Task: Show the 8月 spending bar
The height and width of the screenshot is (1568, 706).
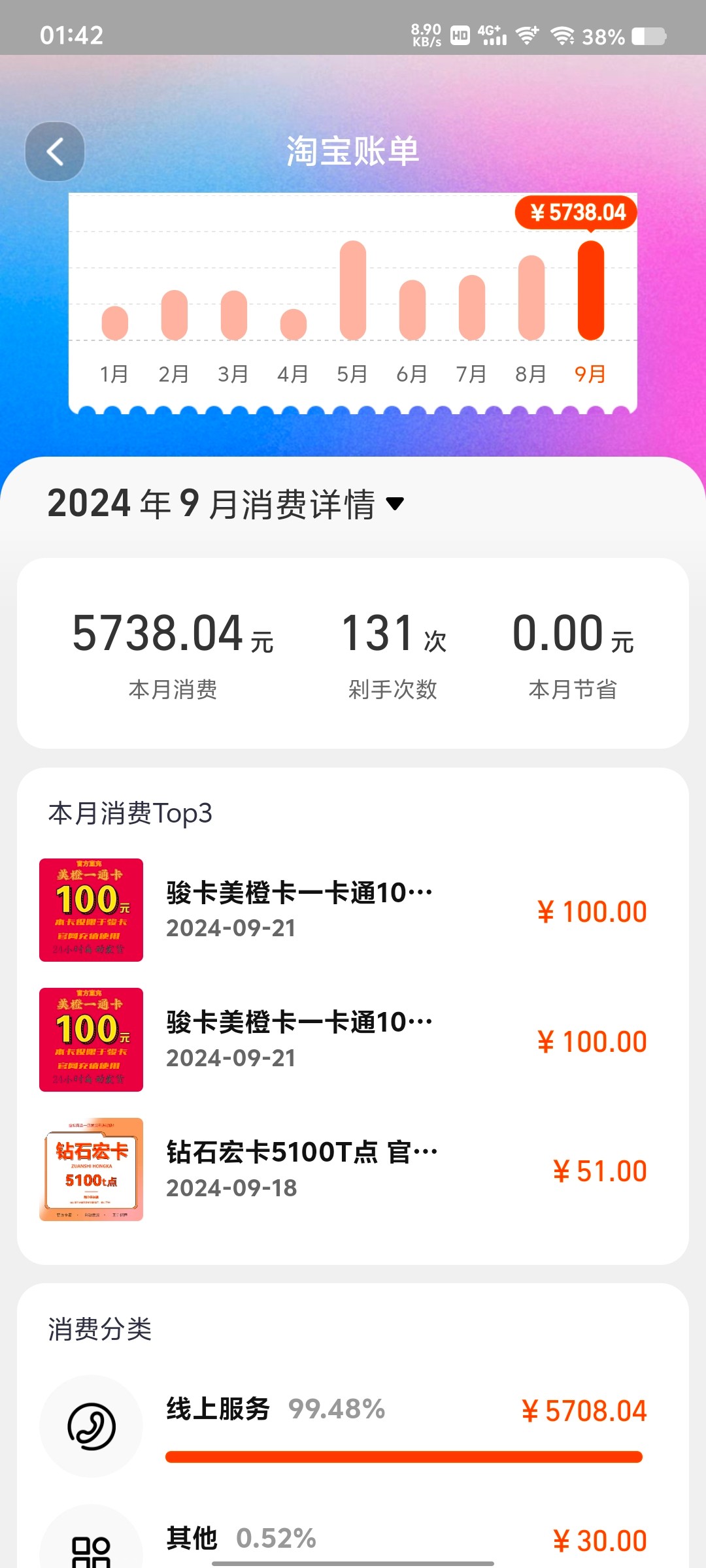Action: pos(531,298)
